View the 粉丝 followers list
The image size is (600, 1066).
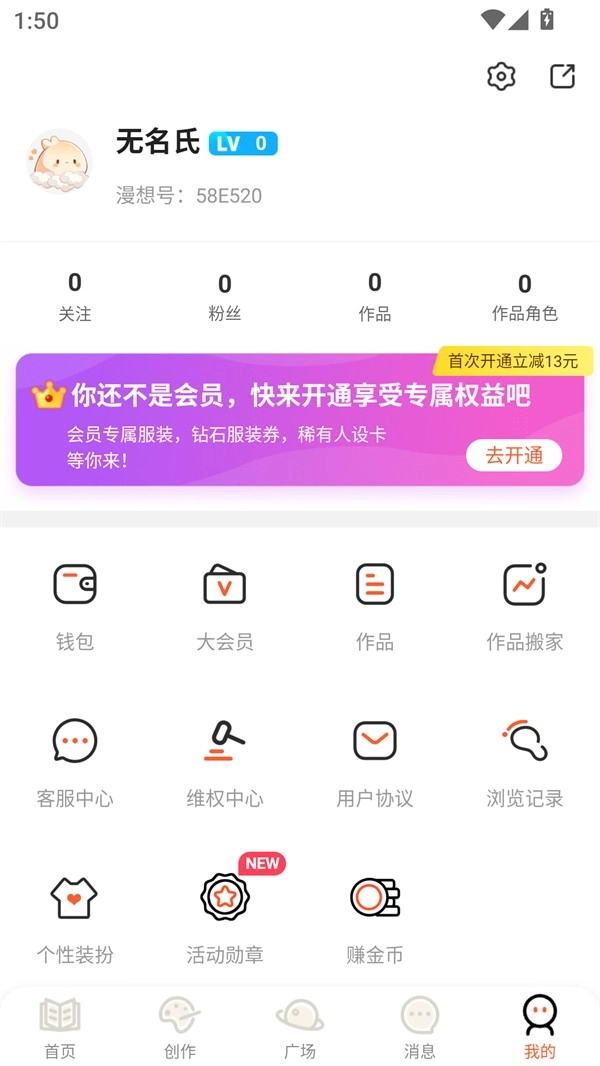click(225, 297)
